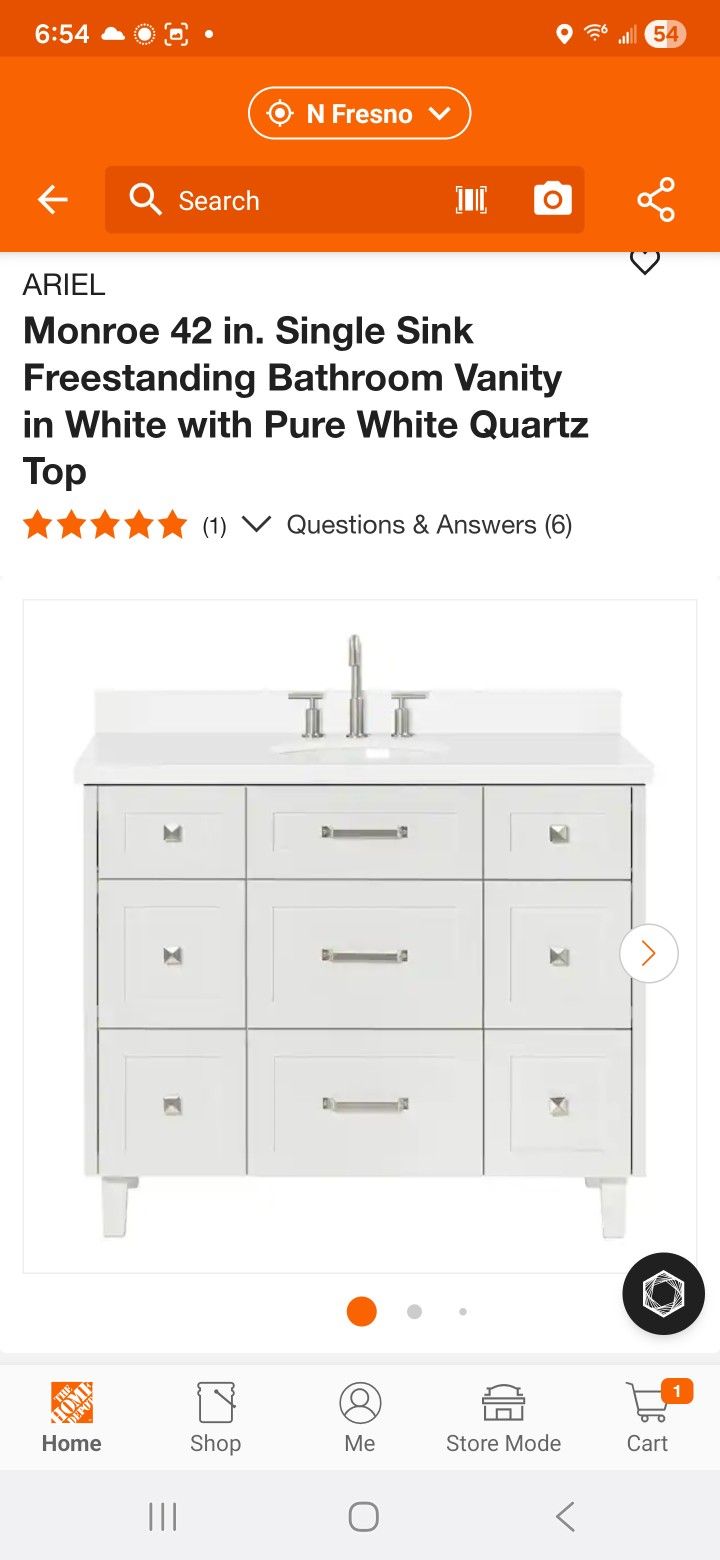This screenshot has height=1560, width=720.
Task: Open the barcode scanner in search bar
Action: point(470,199)
